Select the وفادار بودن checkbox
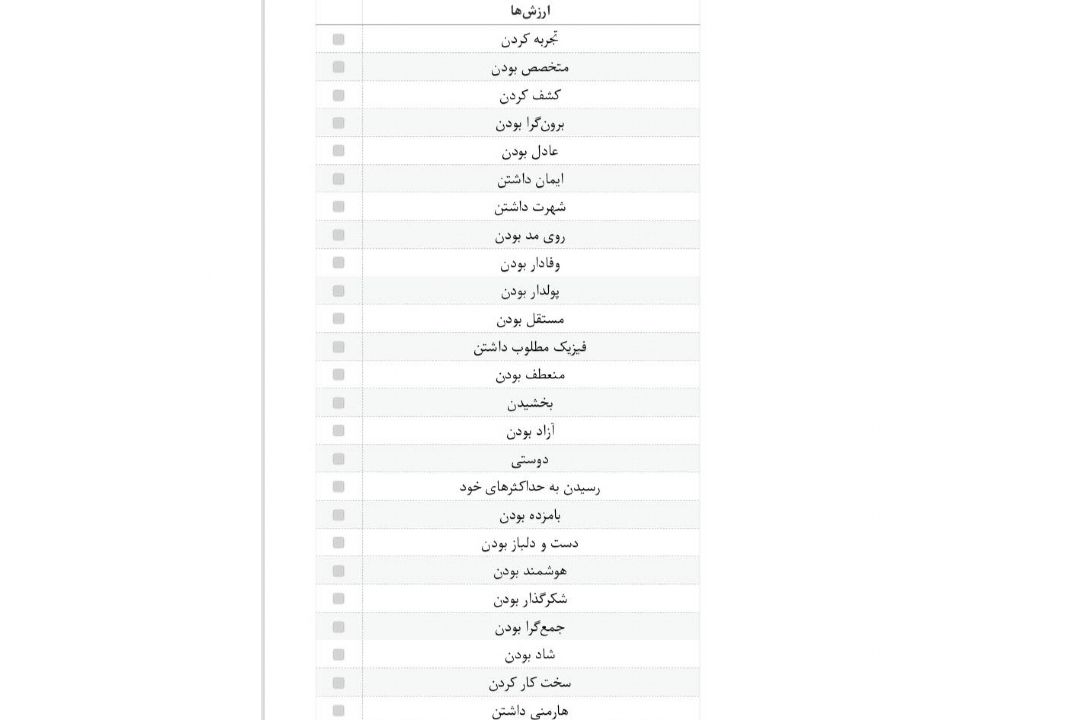Screen dimensions: 1080x720 coord(339,263)
